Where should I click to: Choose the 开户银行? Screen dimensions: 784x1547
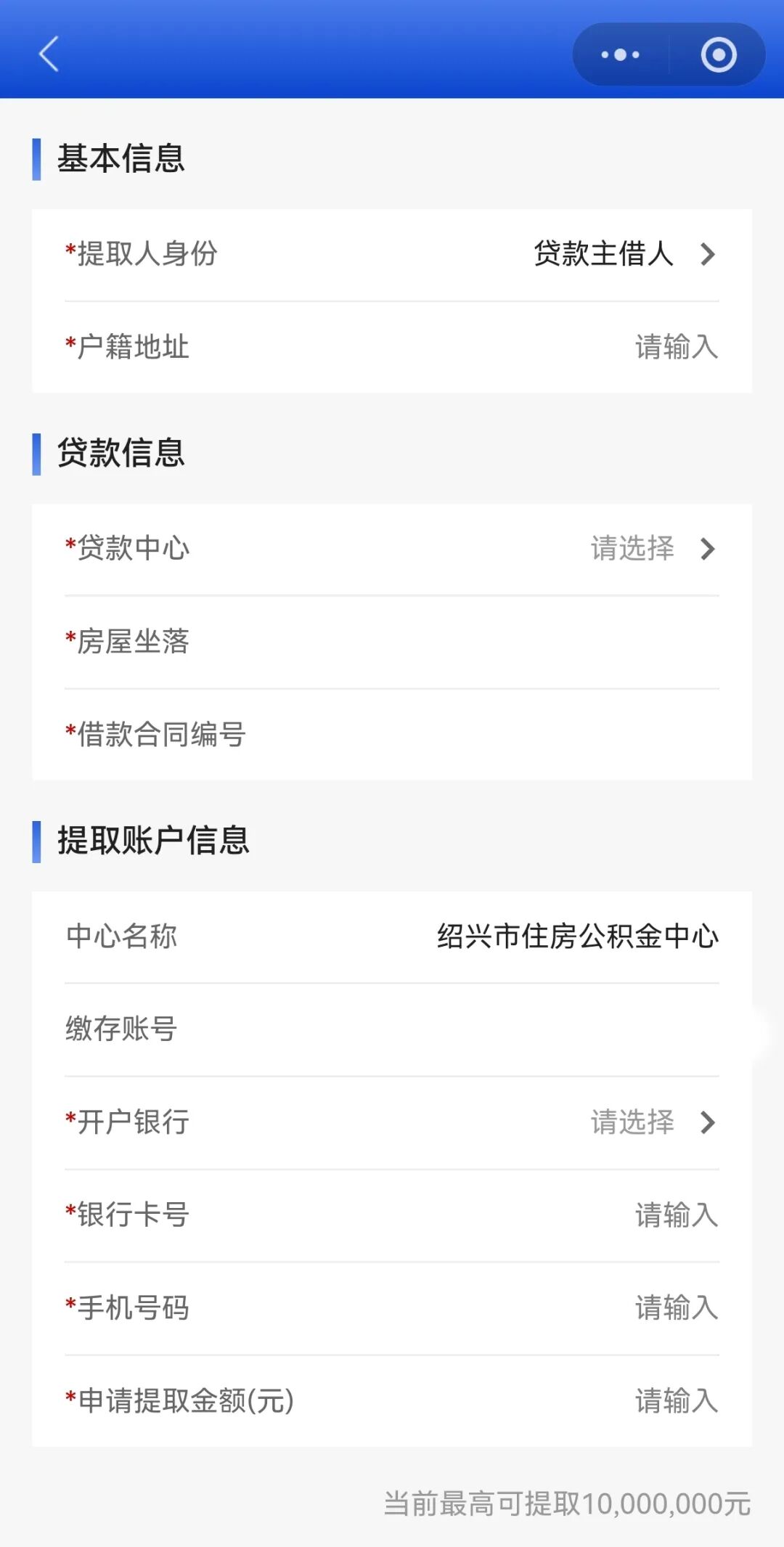651,1122
